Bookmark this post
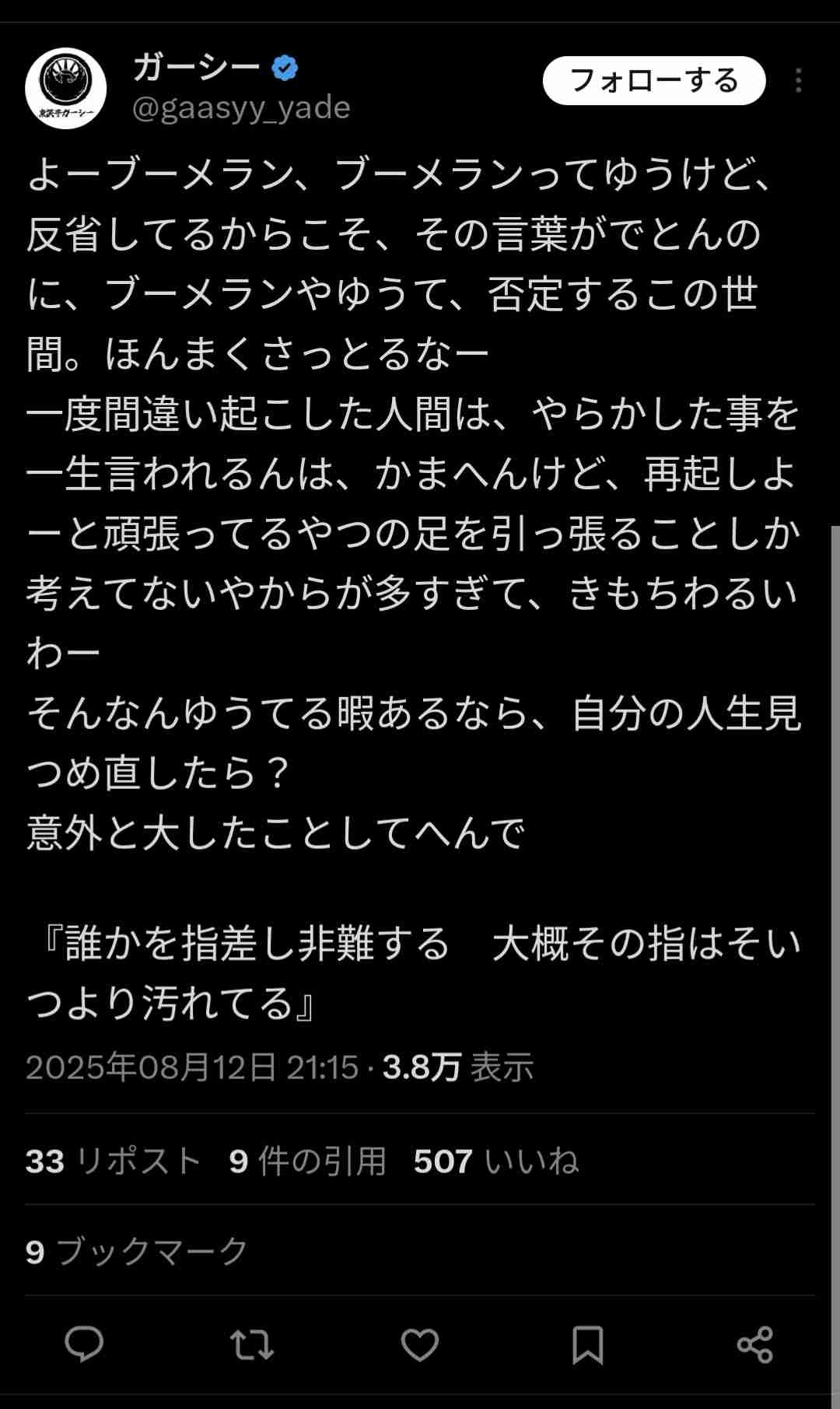The height and width of the screenshot is (1409, 840). [x=588, y=1344]
